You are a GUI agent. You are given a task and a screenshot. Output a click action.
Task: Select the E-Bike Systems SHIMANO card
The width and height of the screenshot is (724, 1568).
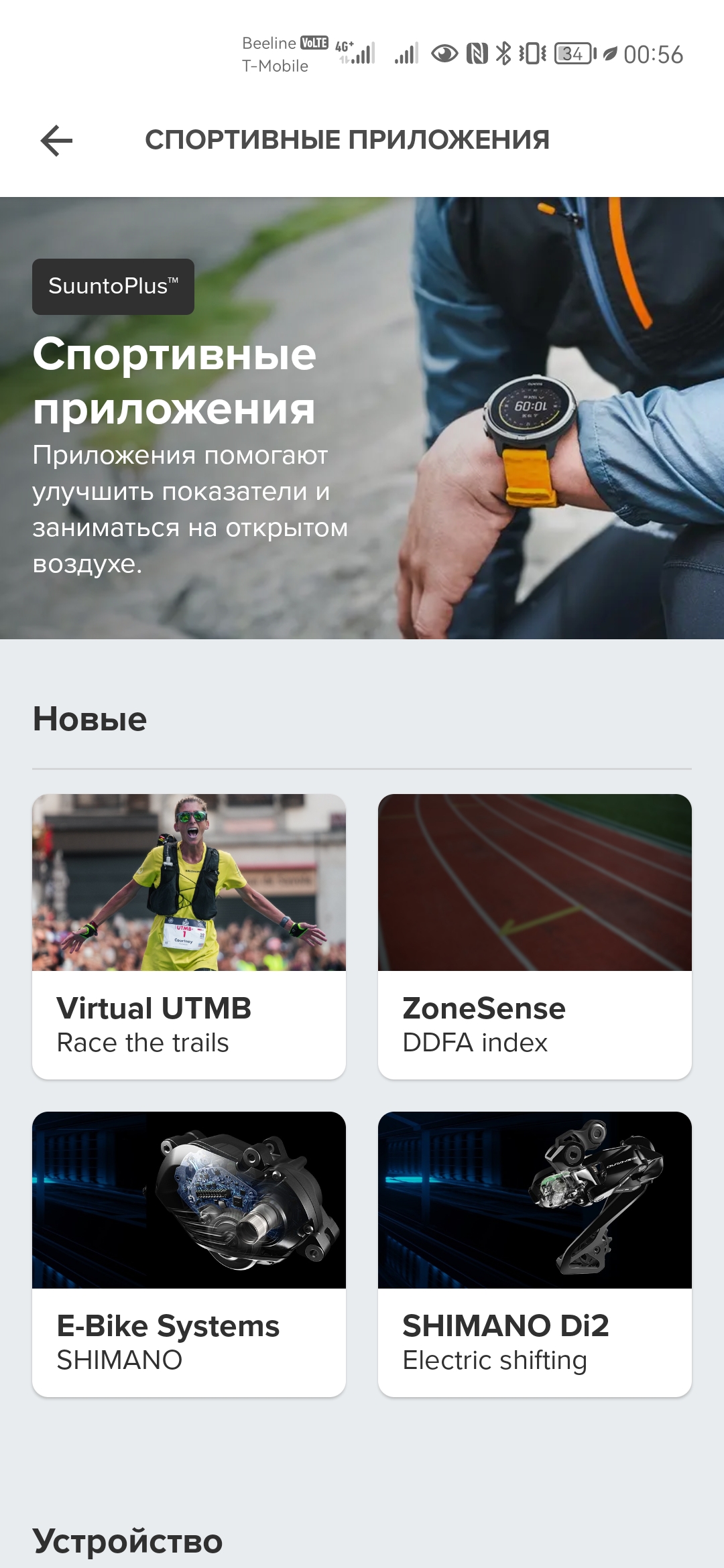(x=189, y=1254)
